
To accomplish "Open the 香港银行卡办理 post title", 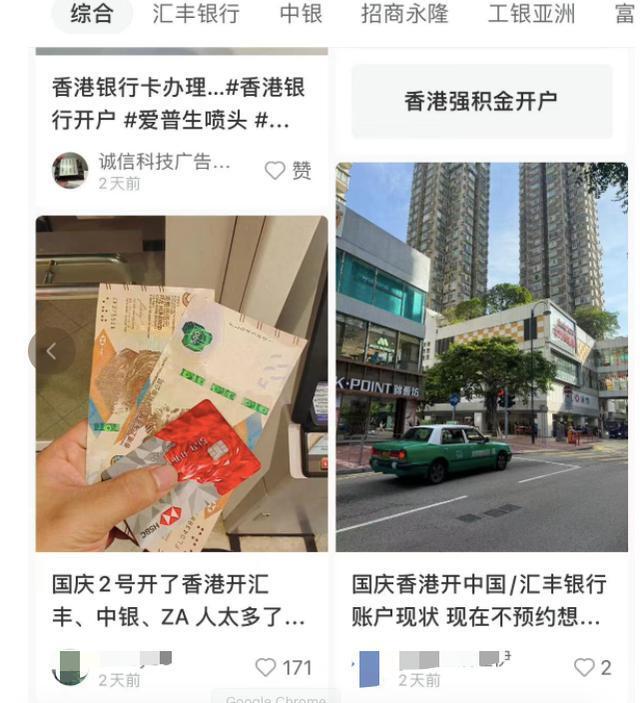I will [x=178, y=104].
